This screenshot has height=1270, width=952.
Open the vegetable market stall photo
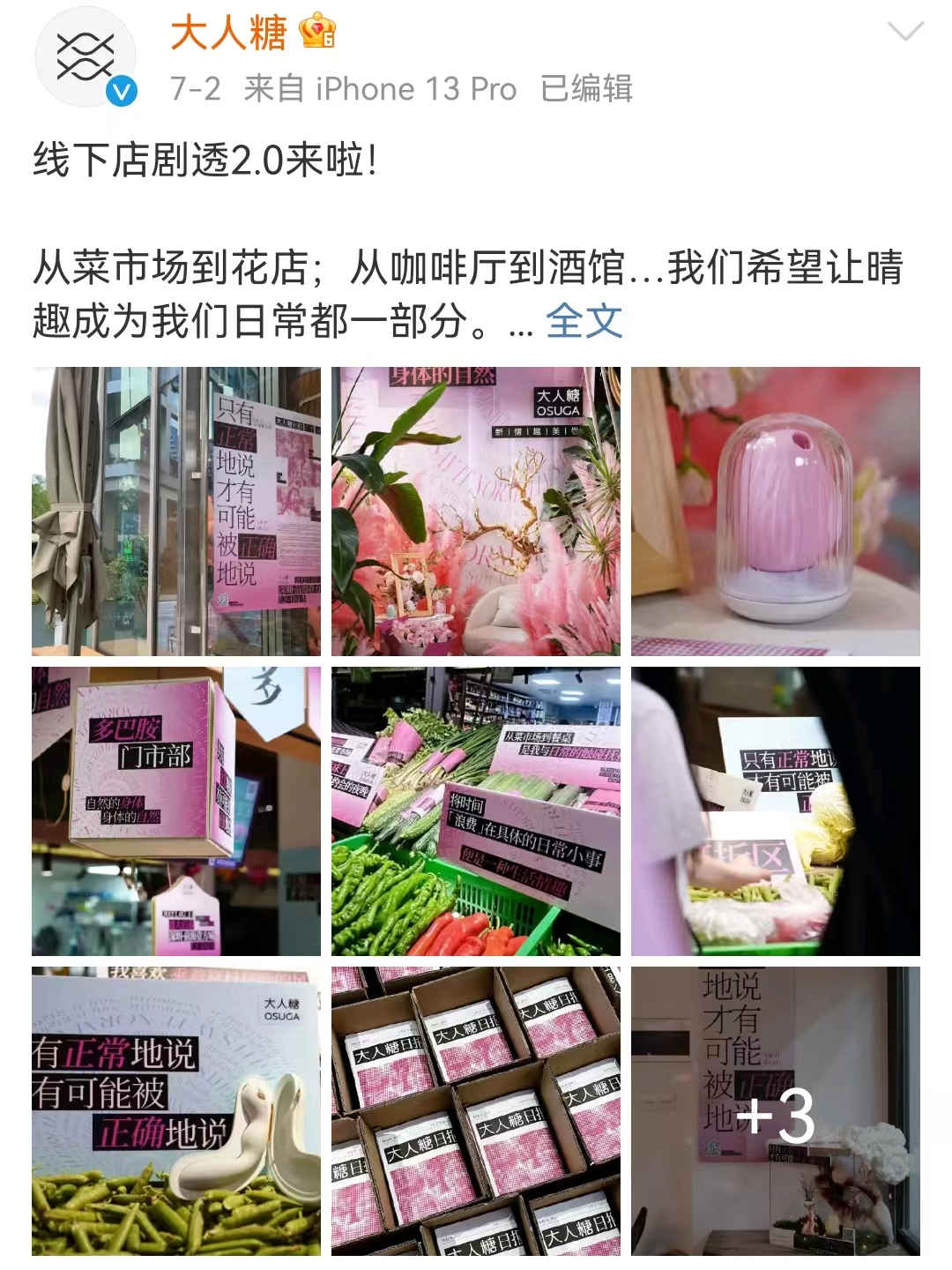476,811
